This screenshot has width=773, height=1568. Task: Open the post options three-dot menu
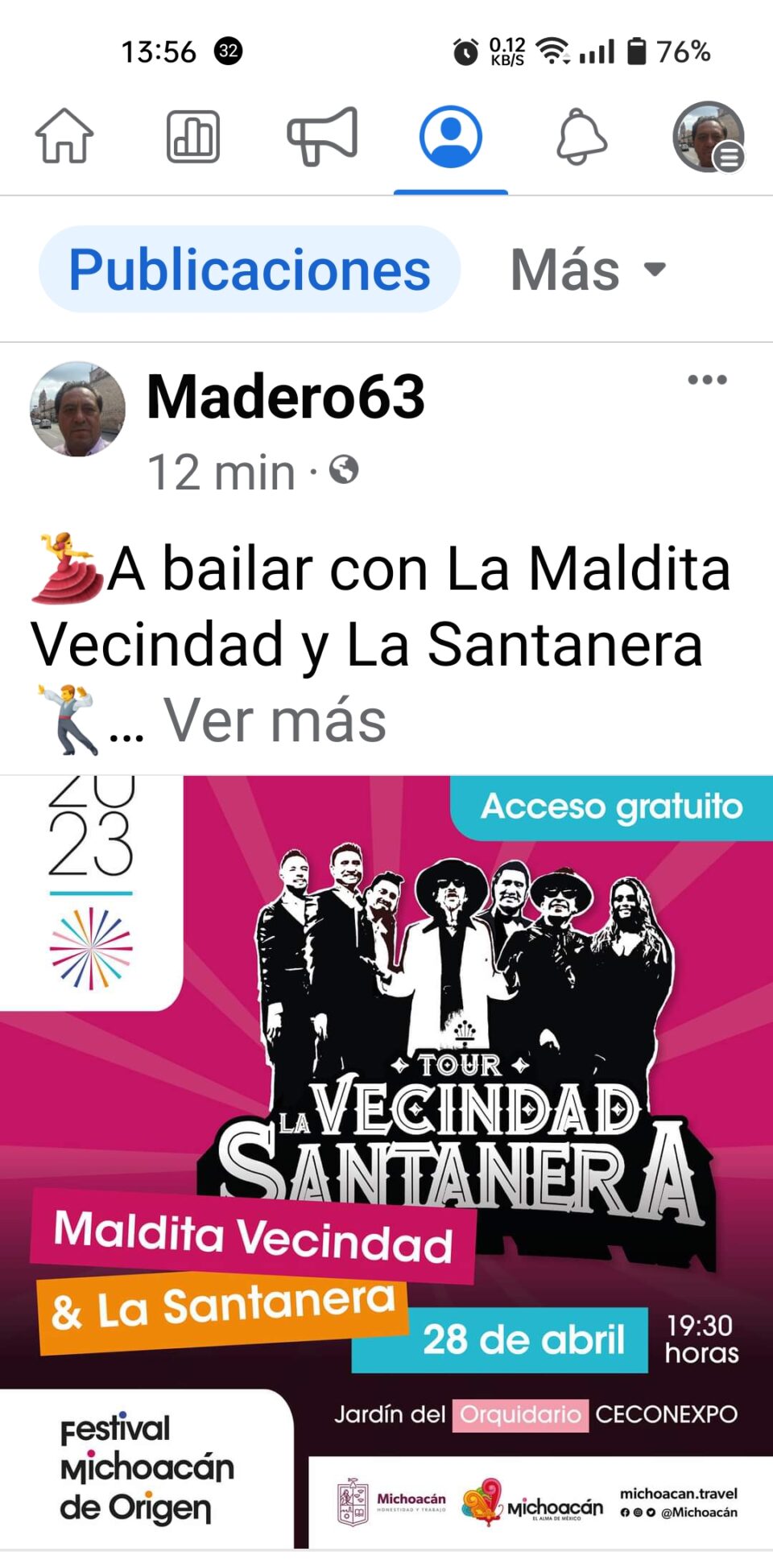(x=707, y=380)
